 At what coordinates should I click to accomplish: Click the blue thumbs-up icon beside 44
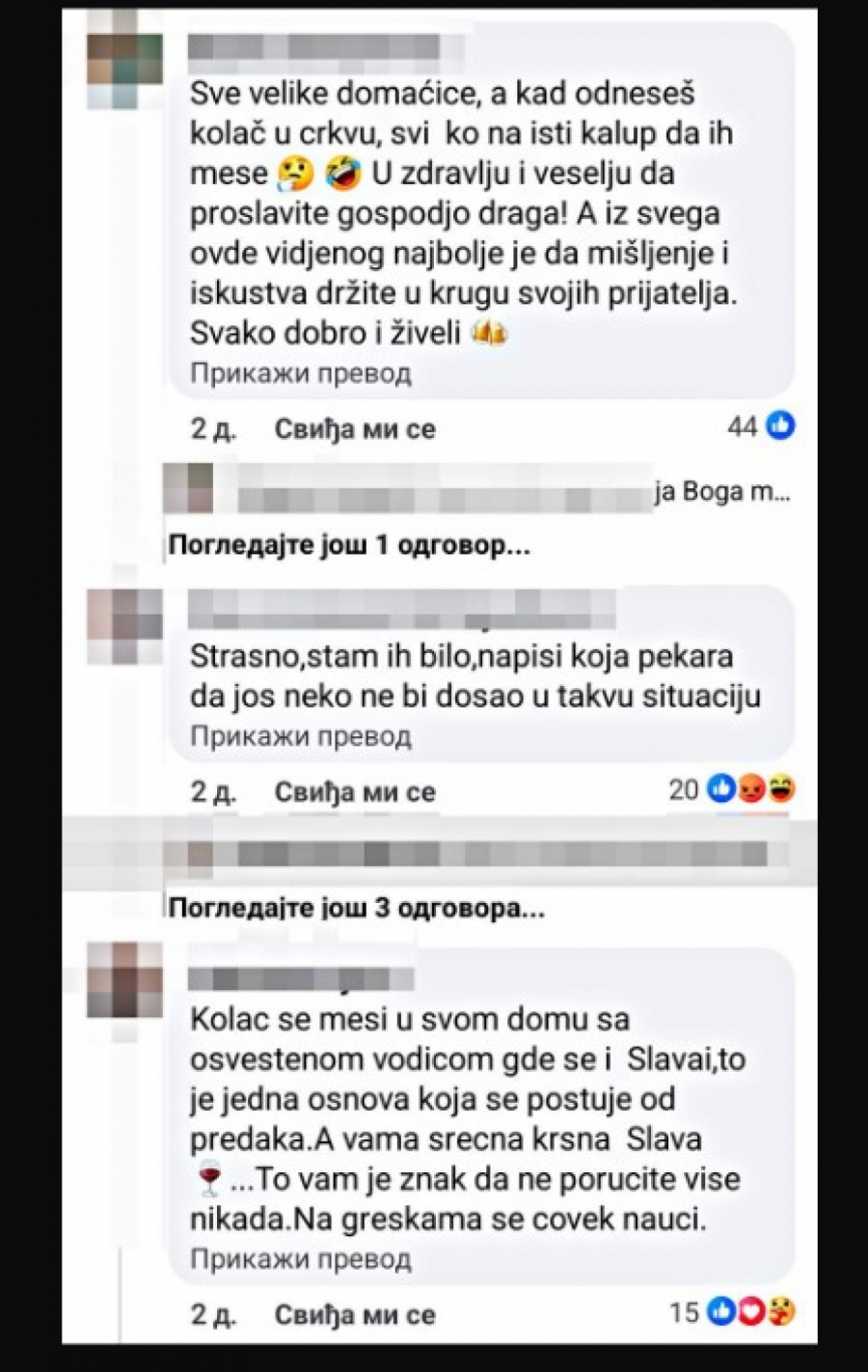pos(780,426)
